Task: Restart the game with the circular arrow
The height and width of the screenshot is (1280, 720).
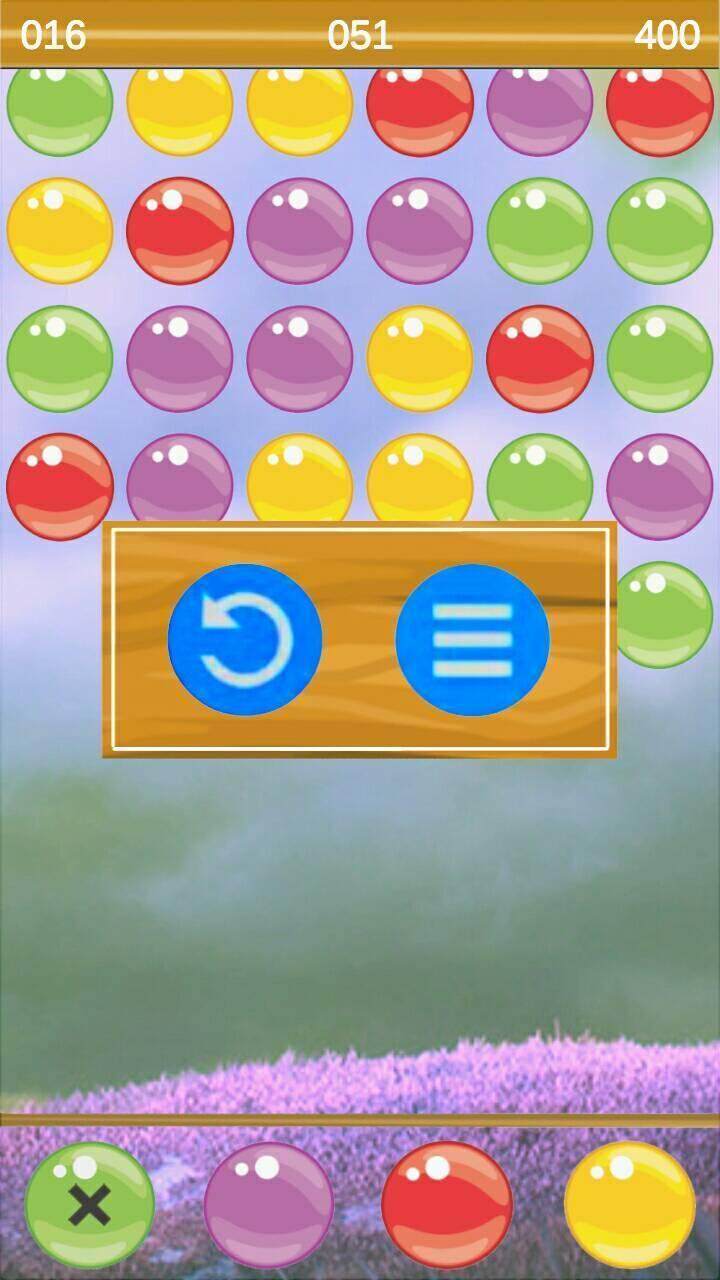Action: coord(245,640)
